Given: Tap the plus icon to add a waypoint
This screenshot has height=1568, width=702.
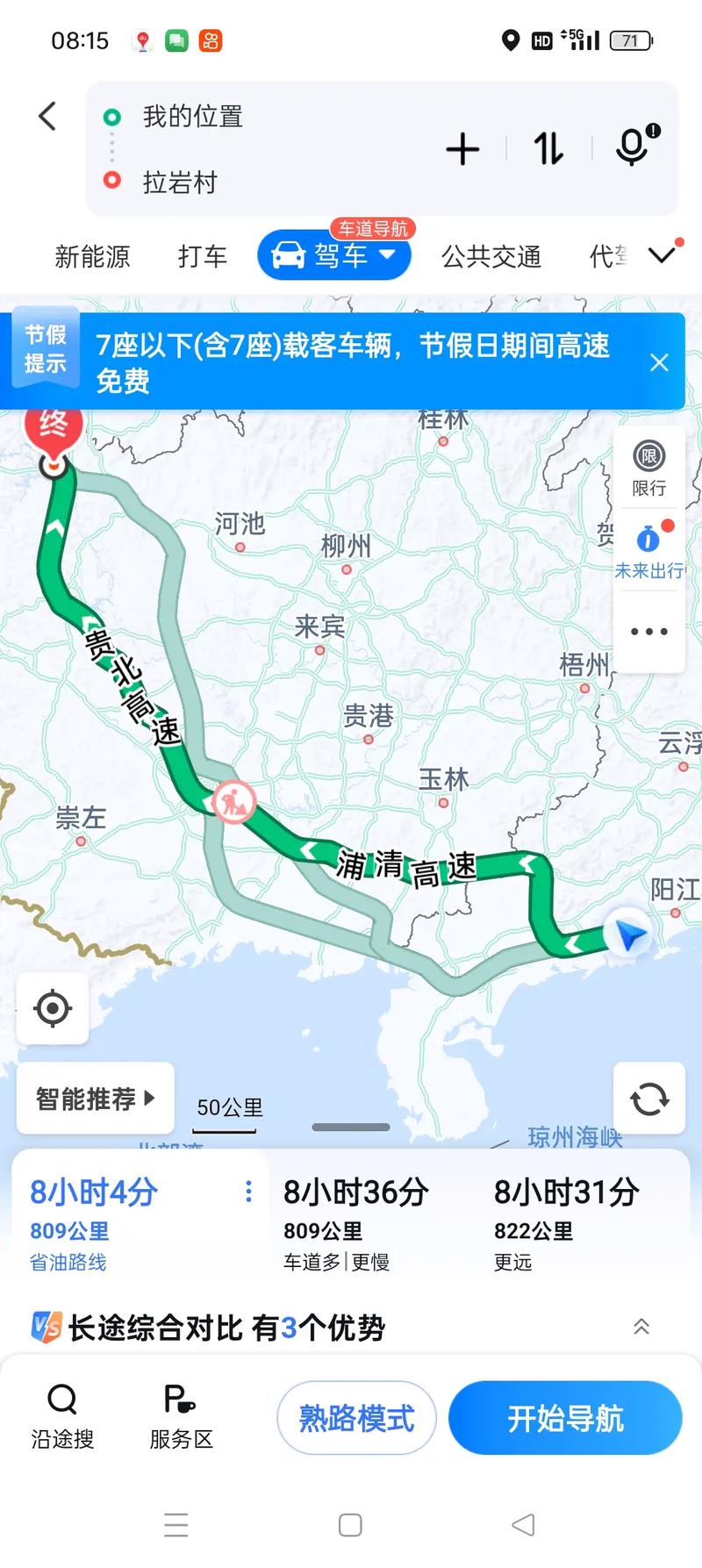Looking at the screenshot, I should (x=462, y=149).
